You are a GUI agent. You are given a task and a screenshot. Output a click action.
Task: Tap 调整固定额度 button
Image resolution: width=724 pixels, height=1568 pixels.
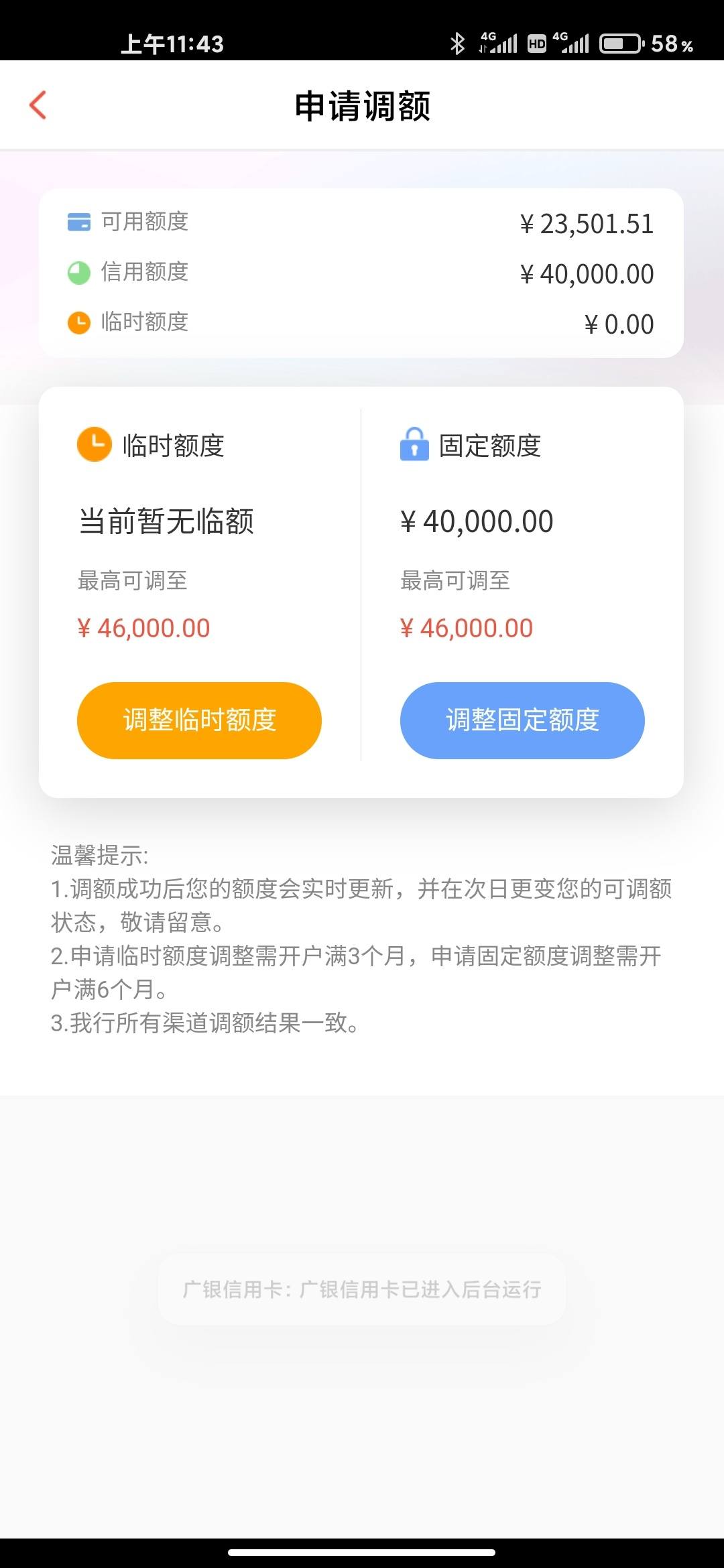(522, 720)
